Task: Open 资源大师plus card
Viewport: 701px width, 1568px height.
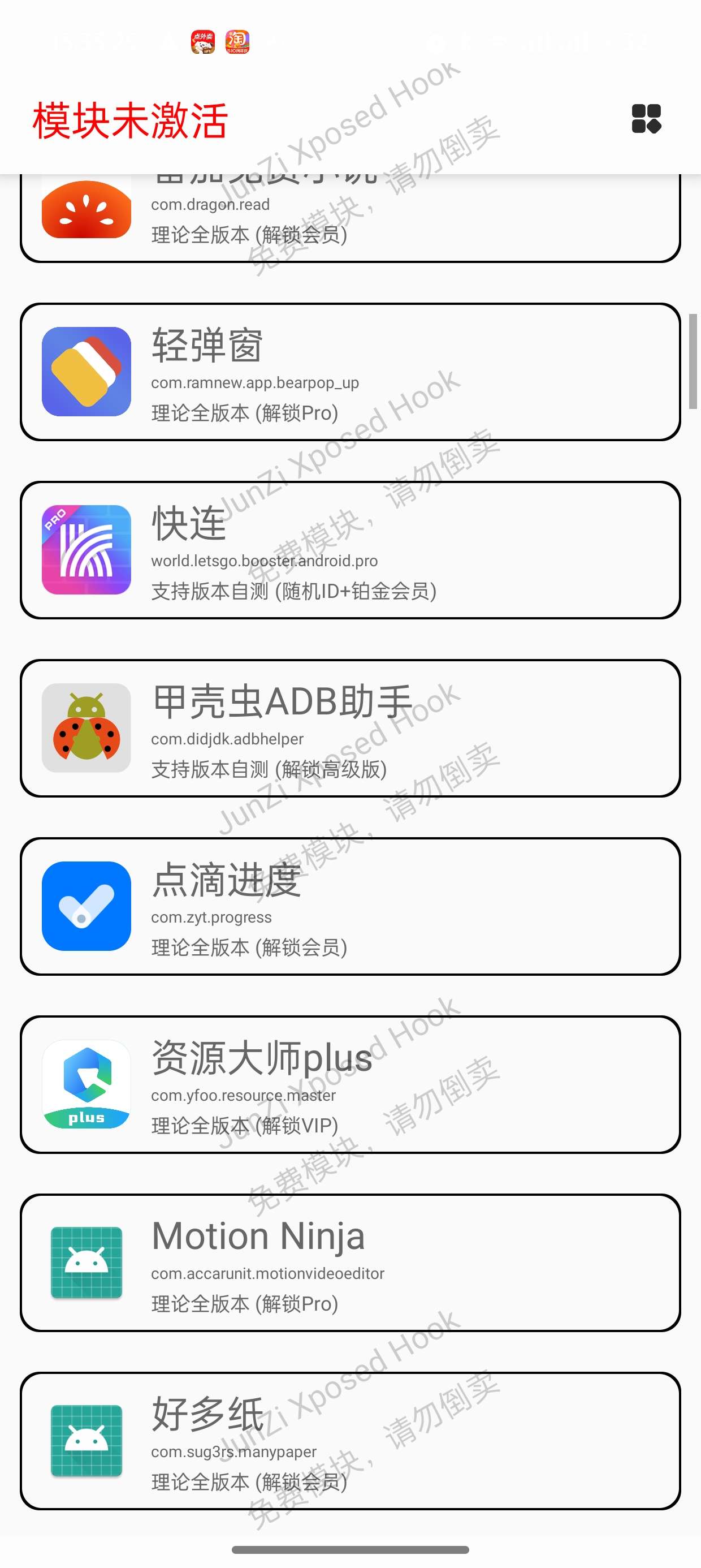Action: point(350,1084)
